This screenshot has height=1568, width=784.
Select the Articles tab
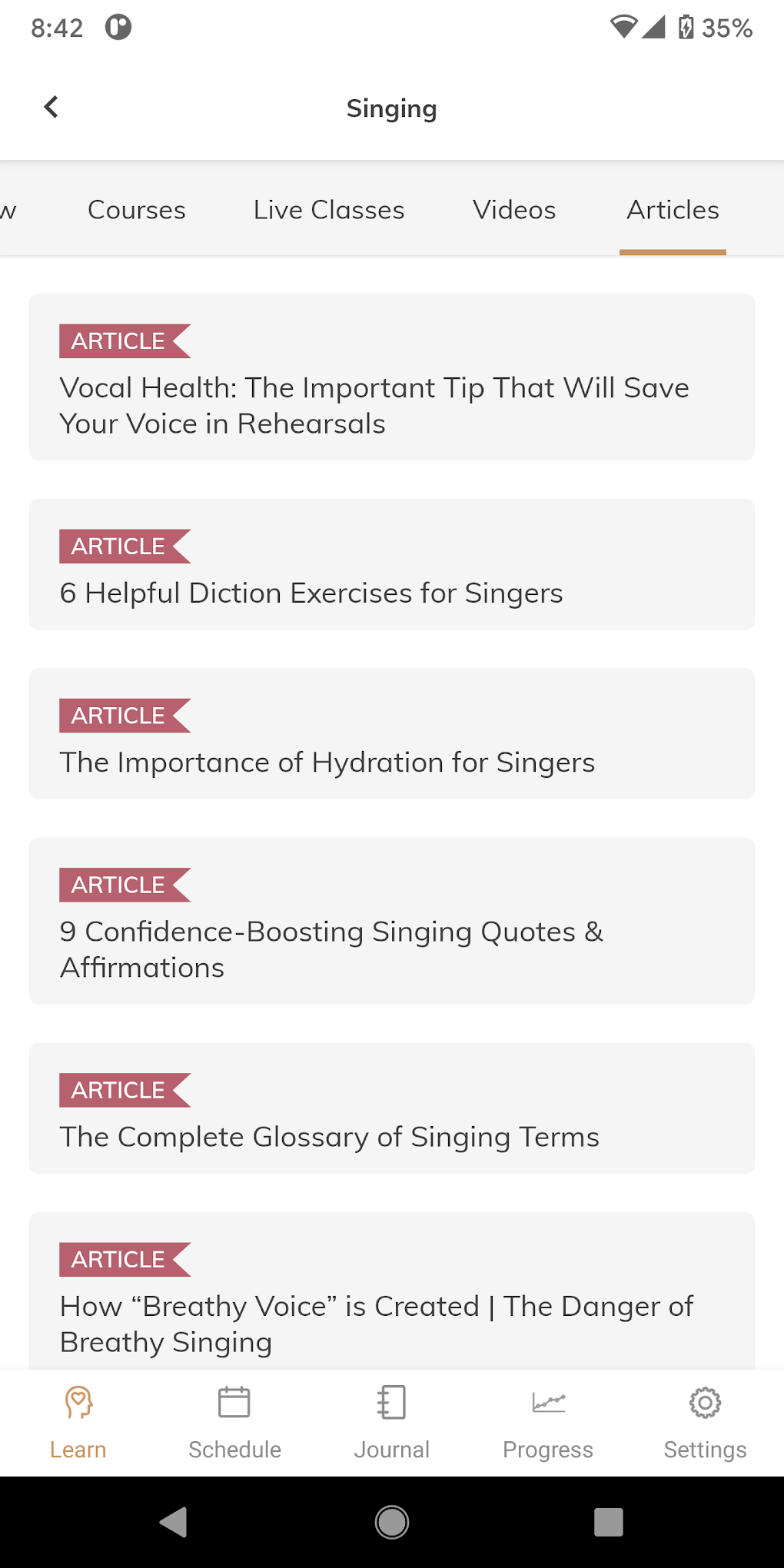(673, 210)
